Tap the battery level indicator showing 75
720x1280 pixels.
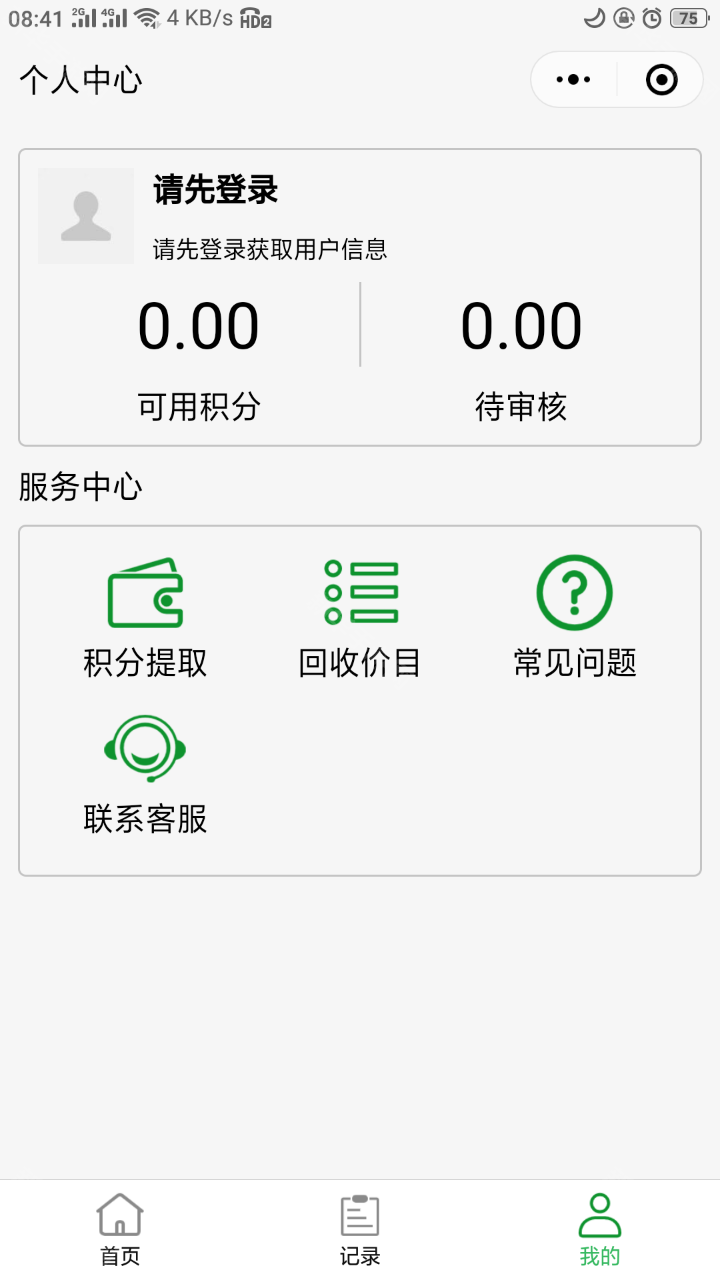(687, 18)
